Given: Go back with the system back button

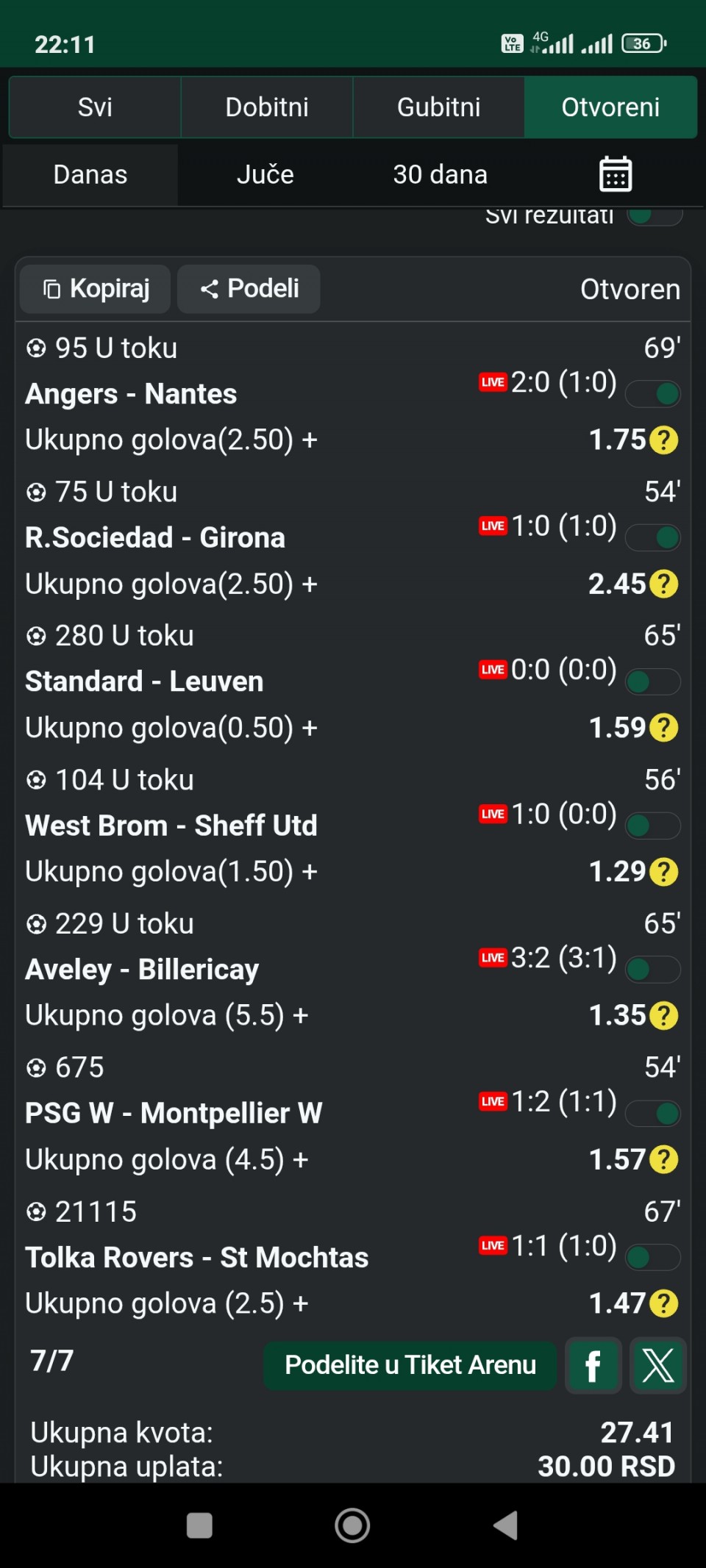Looking at the screenshot, I should (x=505, y=1525).
